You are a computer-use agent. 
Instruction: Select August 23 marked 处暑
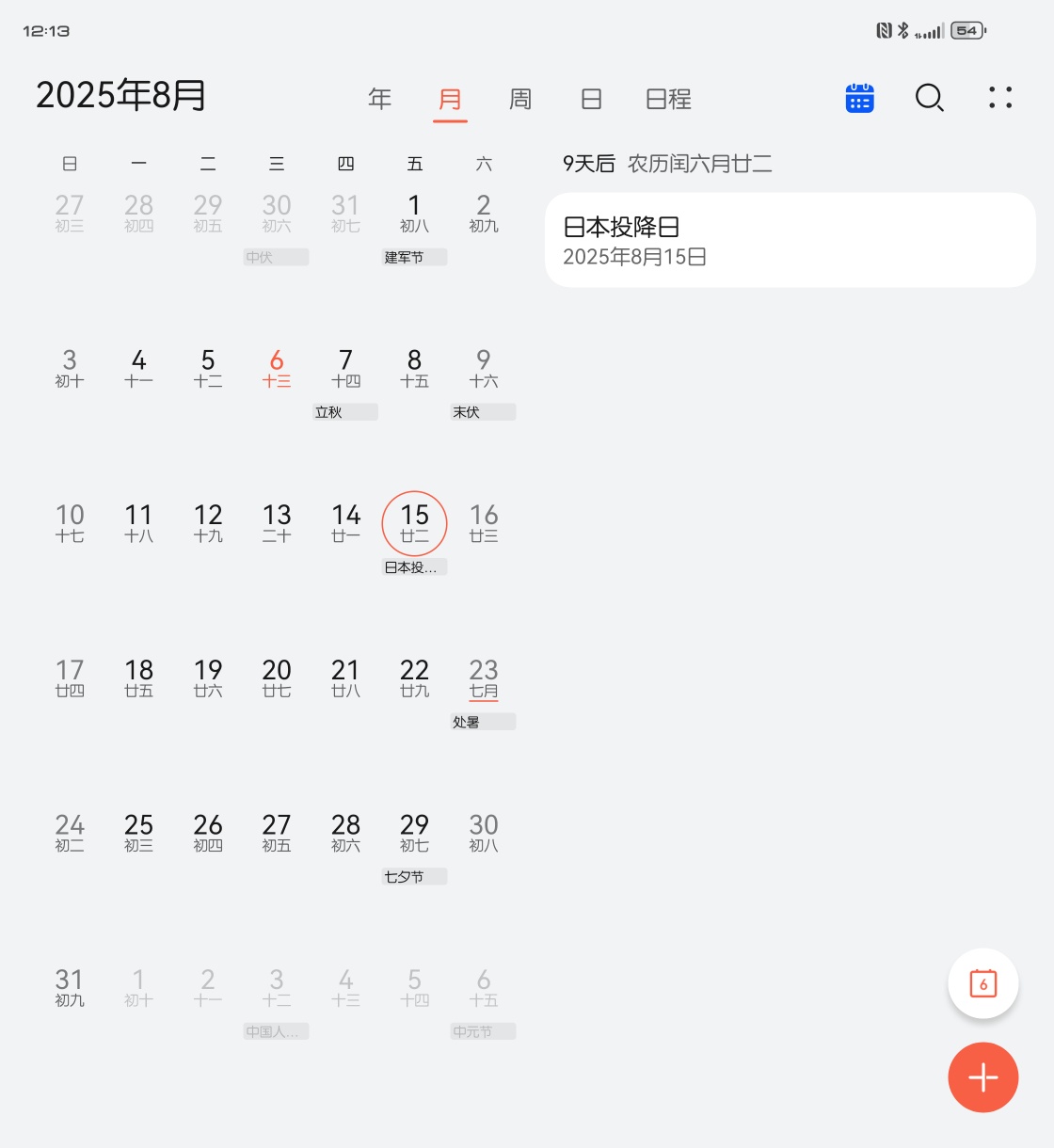pos(484,678)
